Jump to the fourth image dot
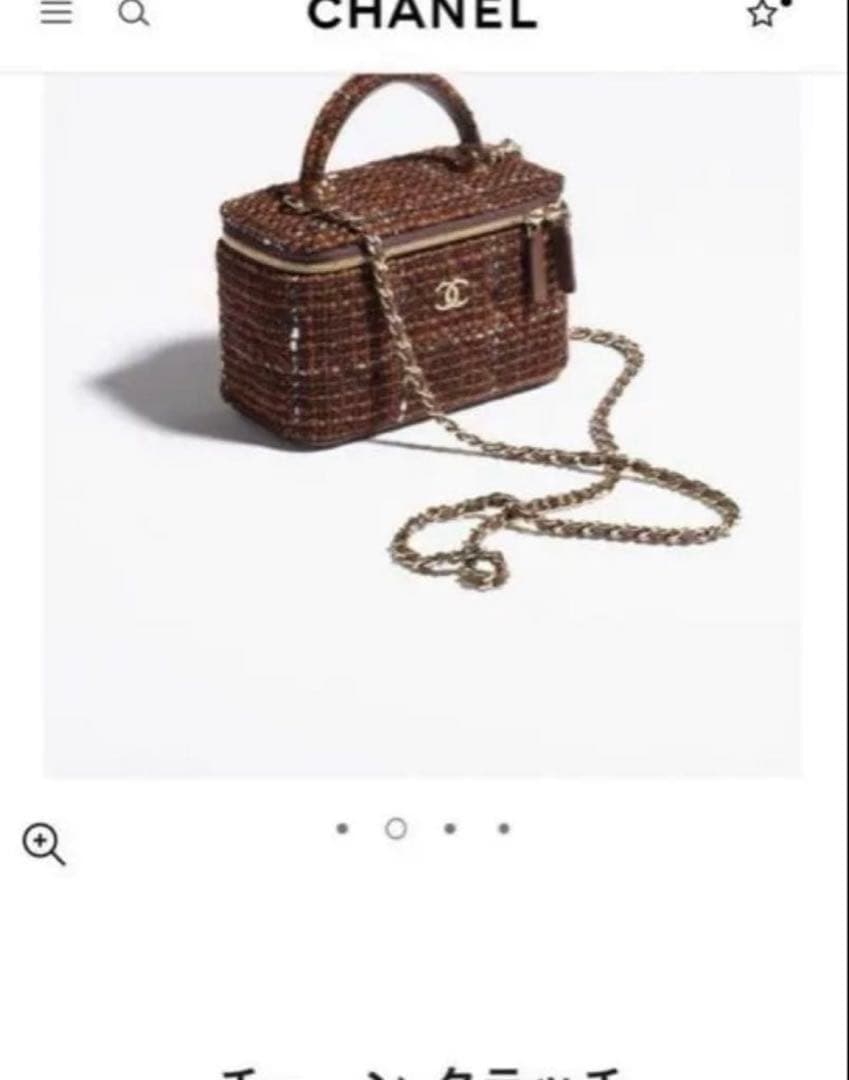 [504, 828]
